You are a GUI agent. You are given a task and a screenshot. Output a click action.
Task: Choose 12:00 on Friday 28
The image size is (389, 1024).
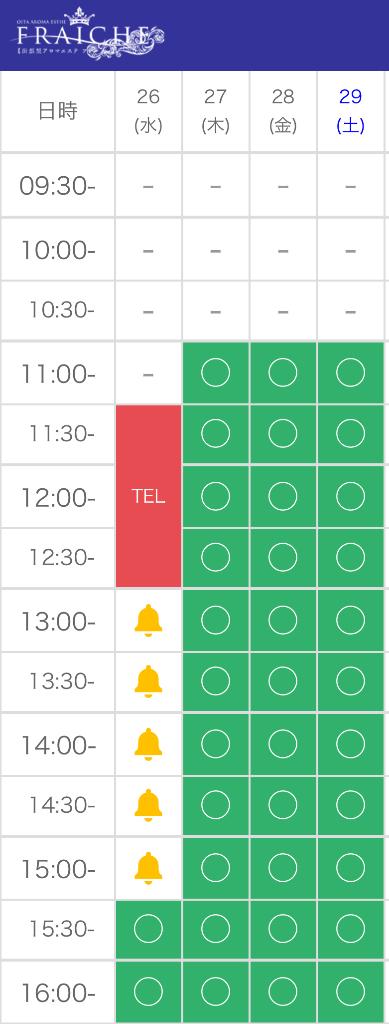click(283, 496)
